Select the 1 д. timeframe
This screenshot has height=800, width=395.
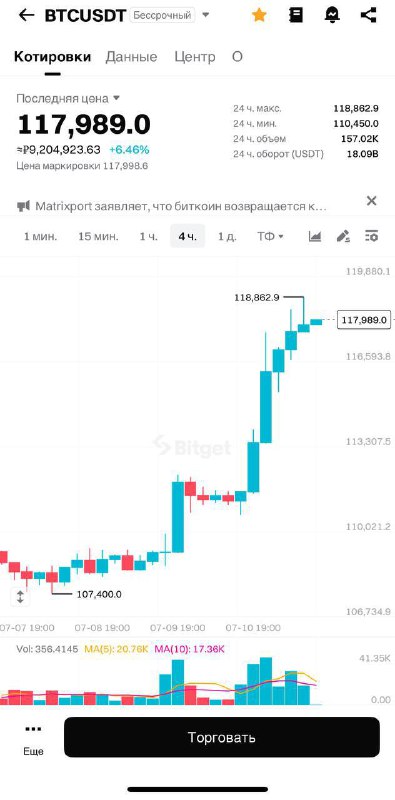click(227, 236)
